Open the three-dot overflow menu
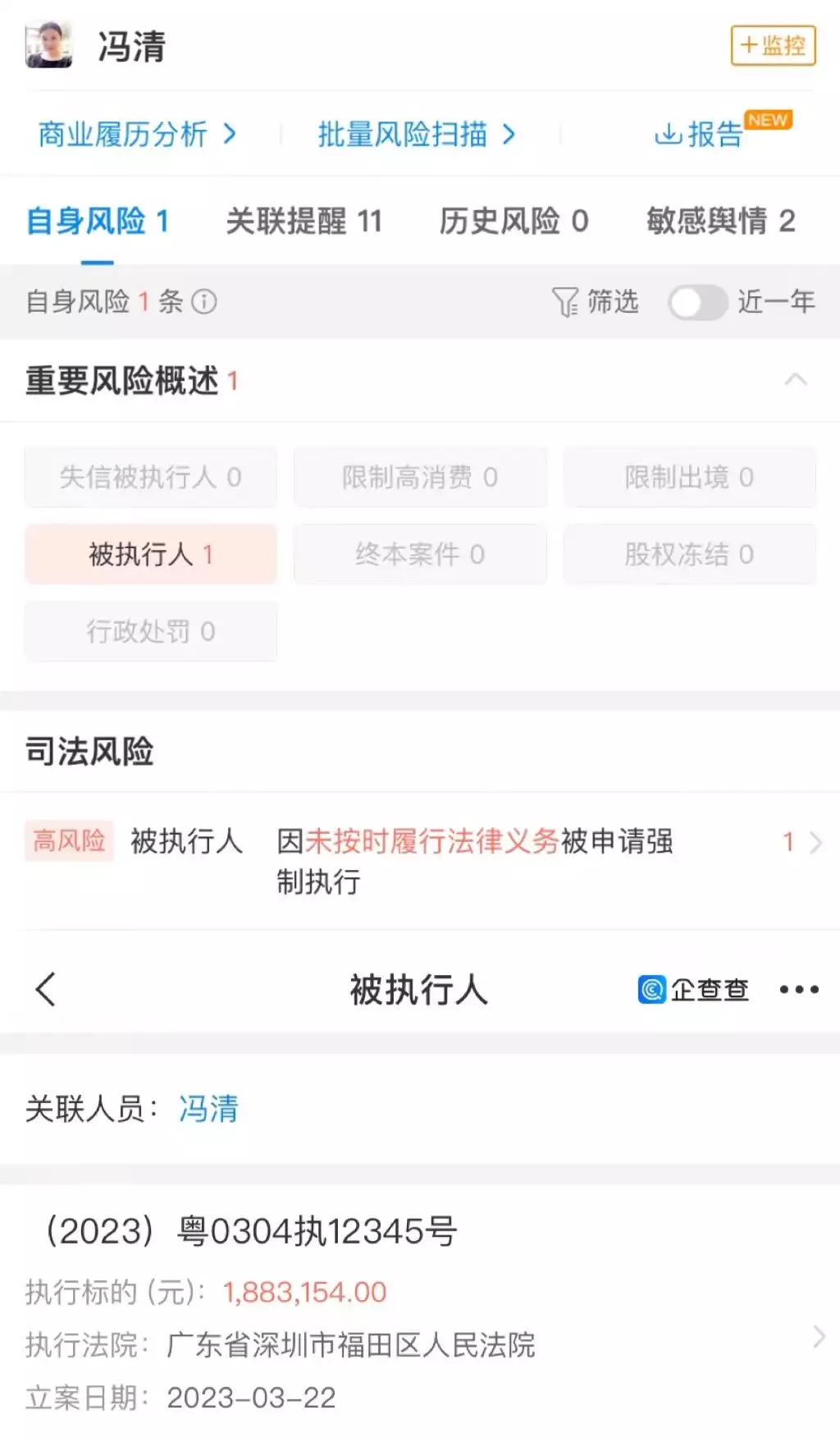 point(799,989)
